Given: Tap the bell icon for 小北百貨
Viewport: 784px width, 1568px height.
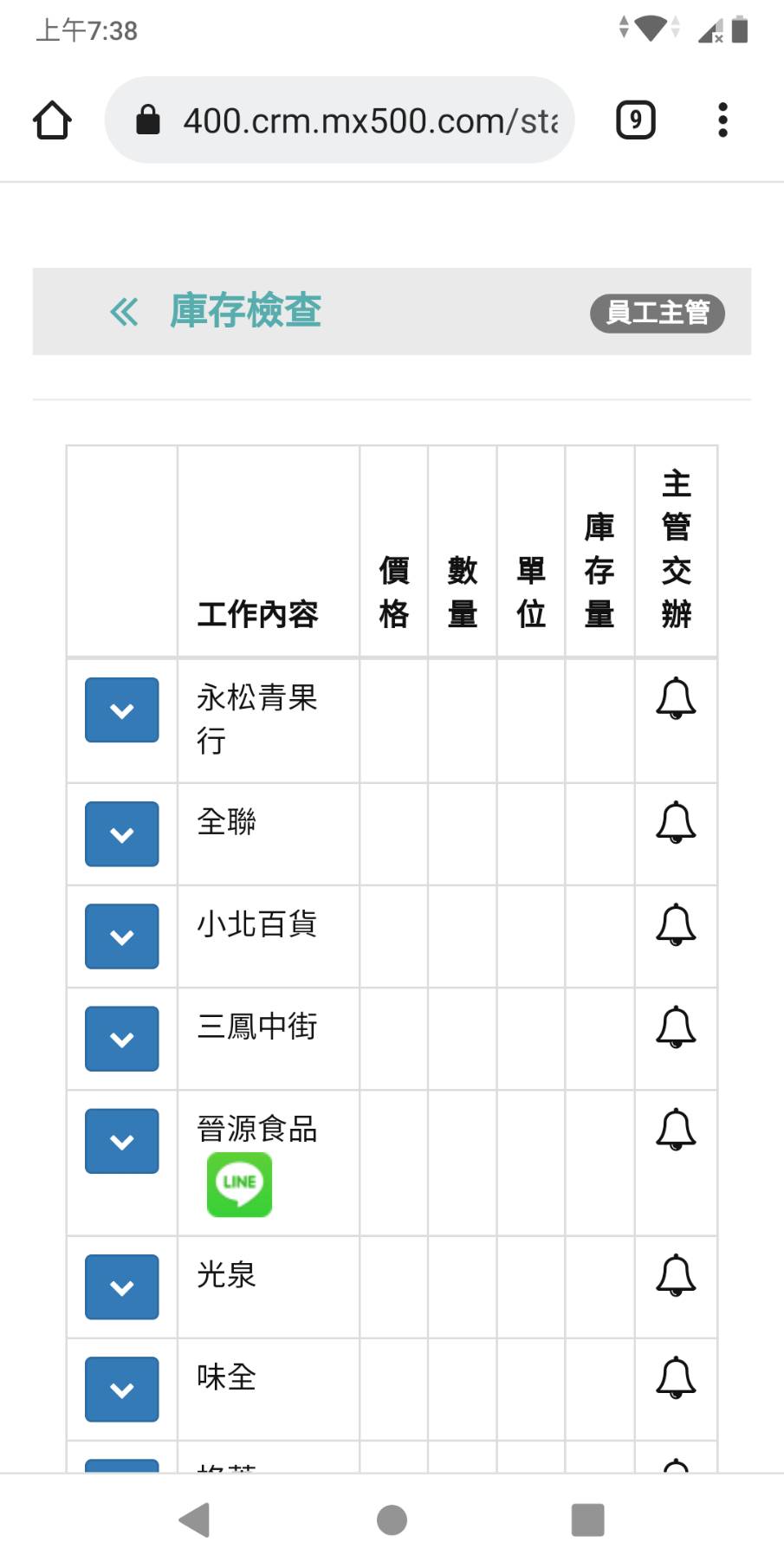Looking at the screenshot, I should click(x=676, y=924).
